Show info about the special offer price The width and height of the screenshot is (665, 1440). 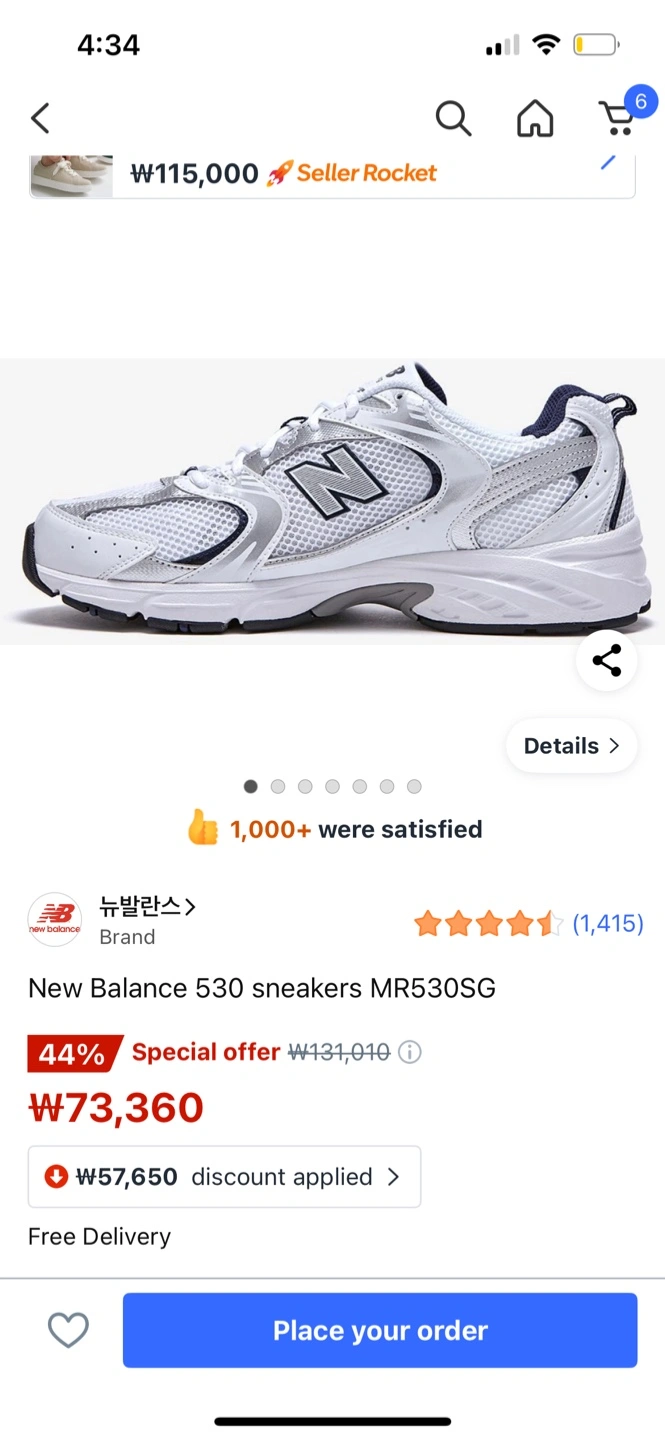[410, 1052]
